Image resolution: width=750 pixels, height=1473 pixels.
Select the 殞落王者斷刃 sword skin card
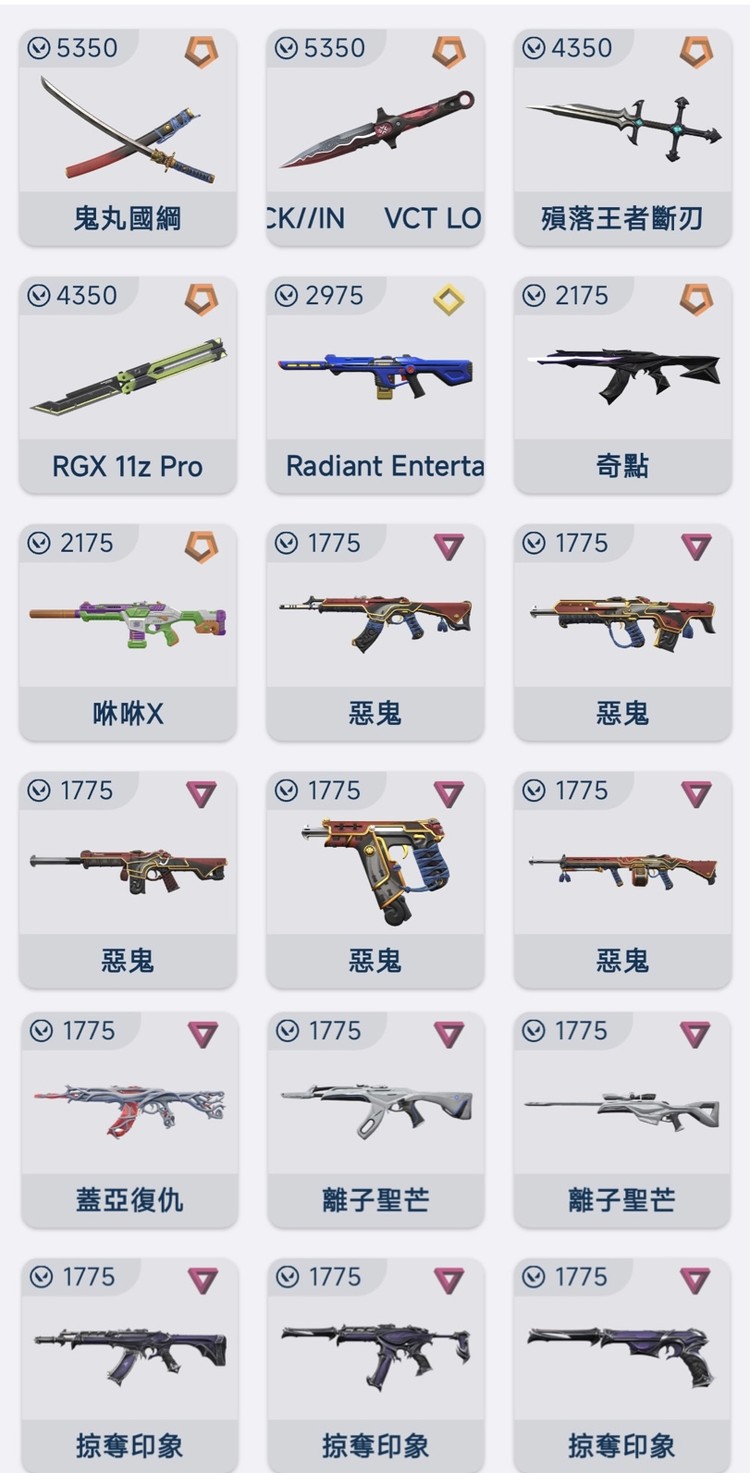click(622, 137)
